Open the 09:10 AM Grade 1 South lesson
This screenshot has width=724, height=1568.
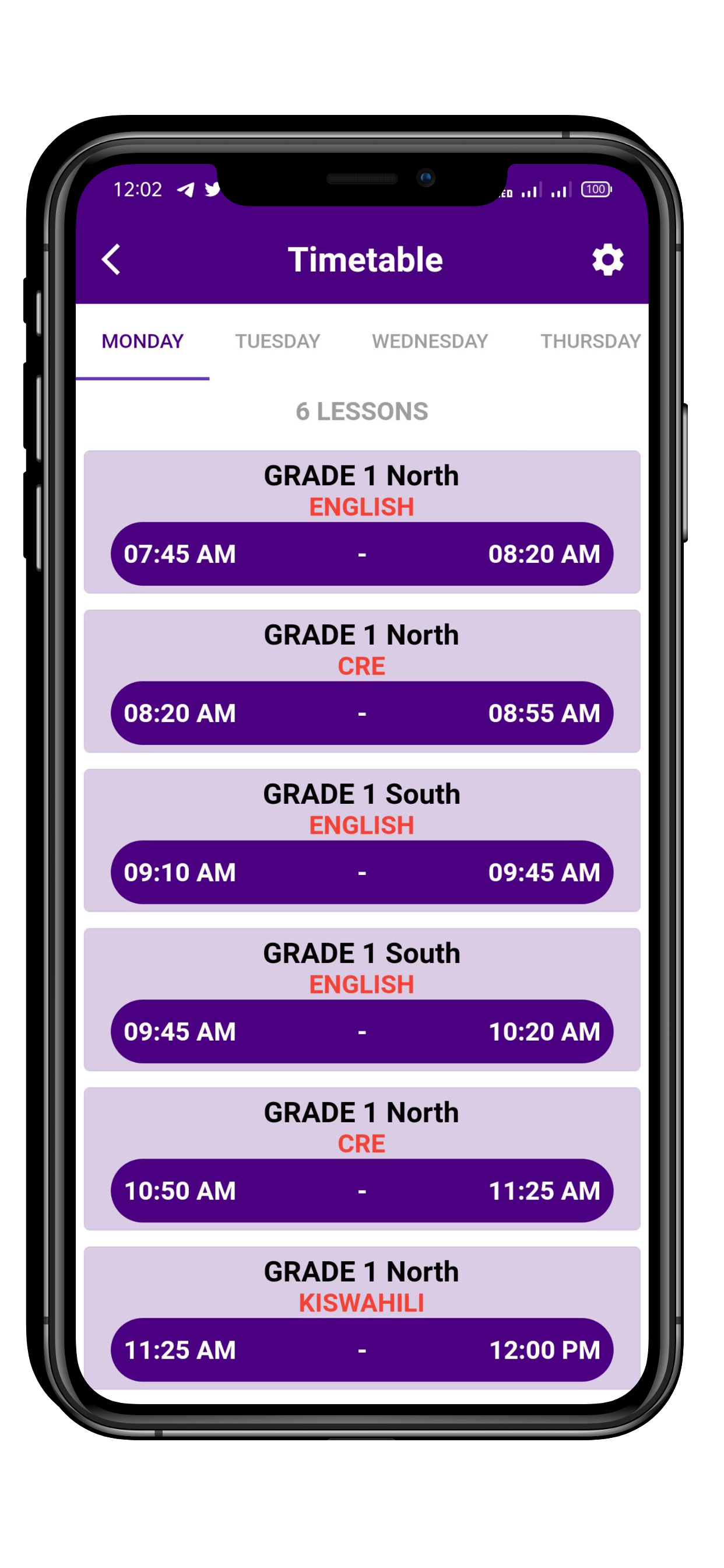[x=362, y=841]
